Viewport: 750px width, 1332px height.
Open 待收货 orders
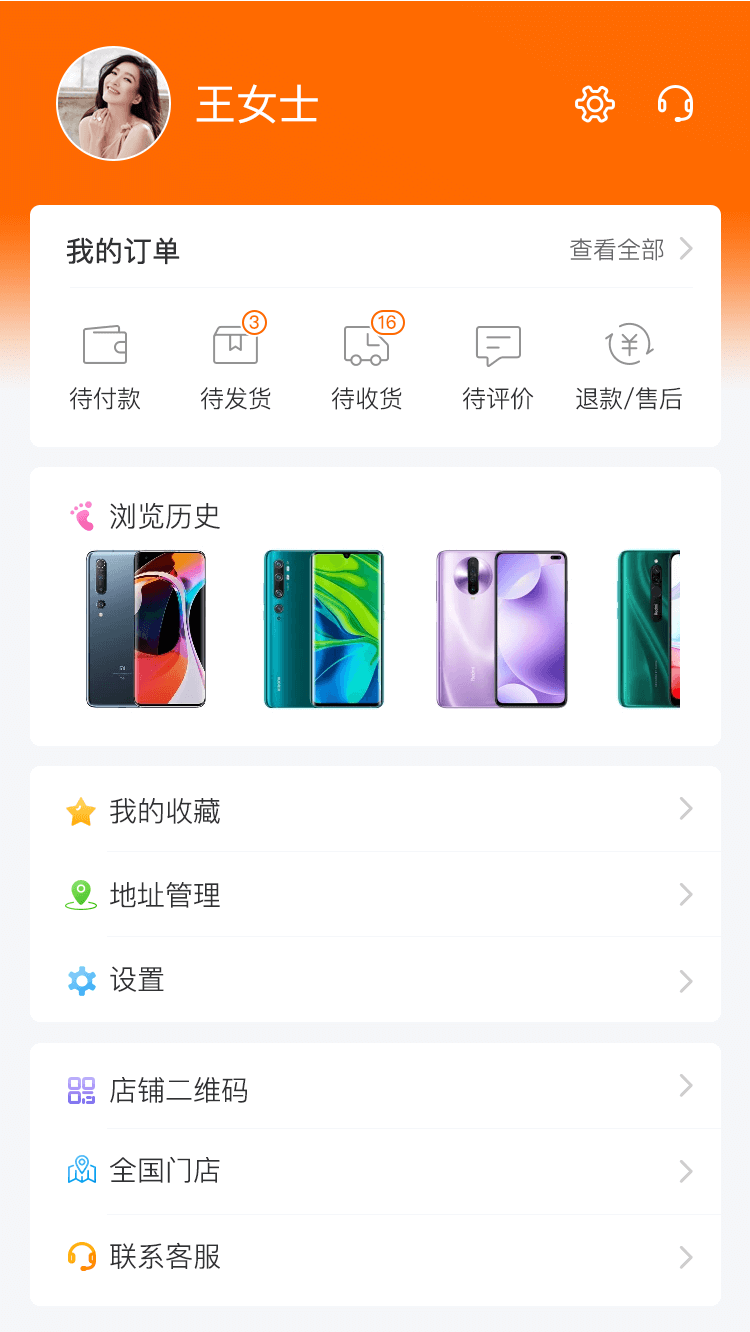point(367,367)
